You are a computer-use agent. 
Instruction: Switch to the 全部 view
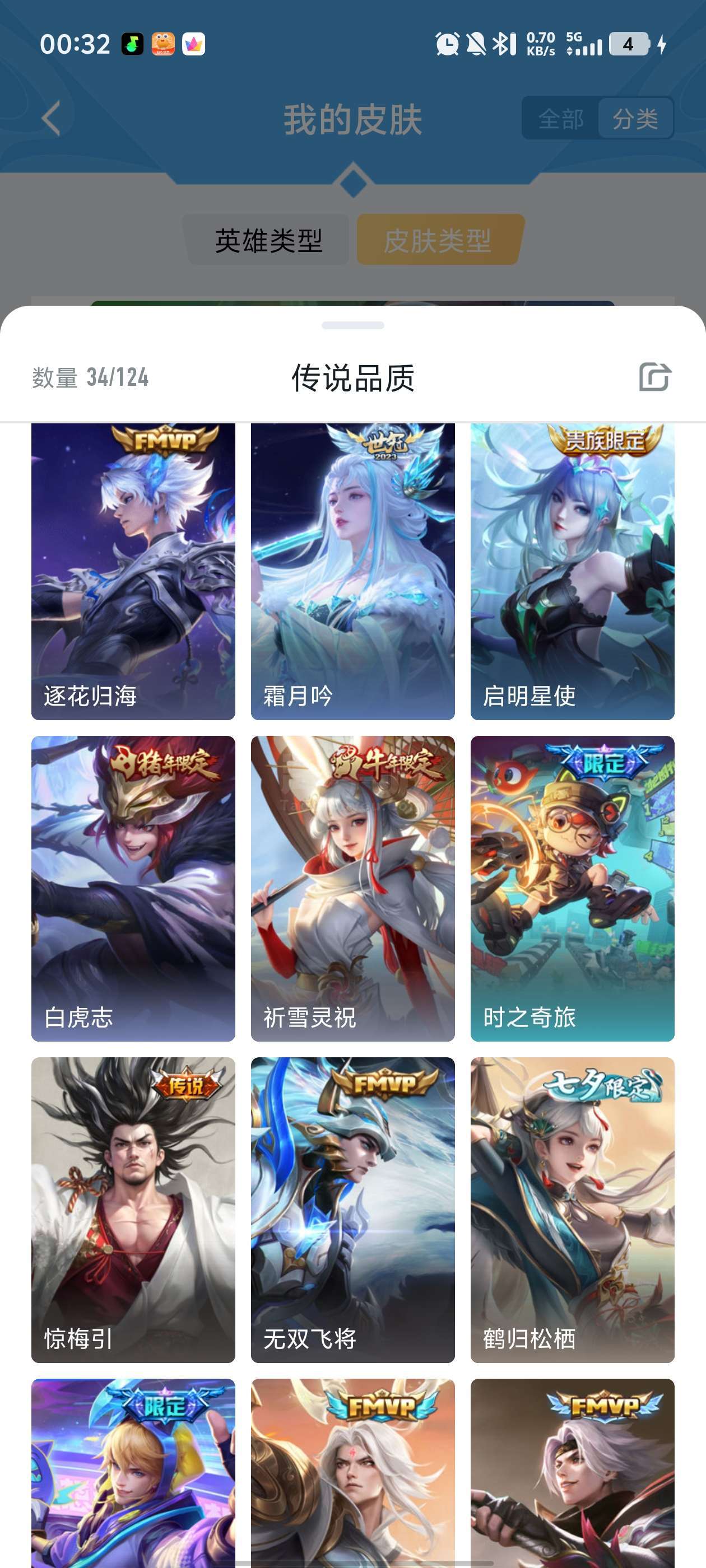[560, 119]
